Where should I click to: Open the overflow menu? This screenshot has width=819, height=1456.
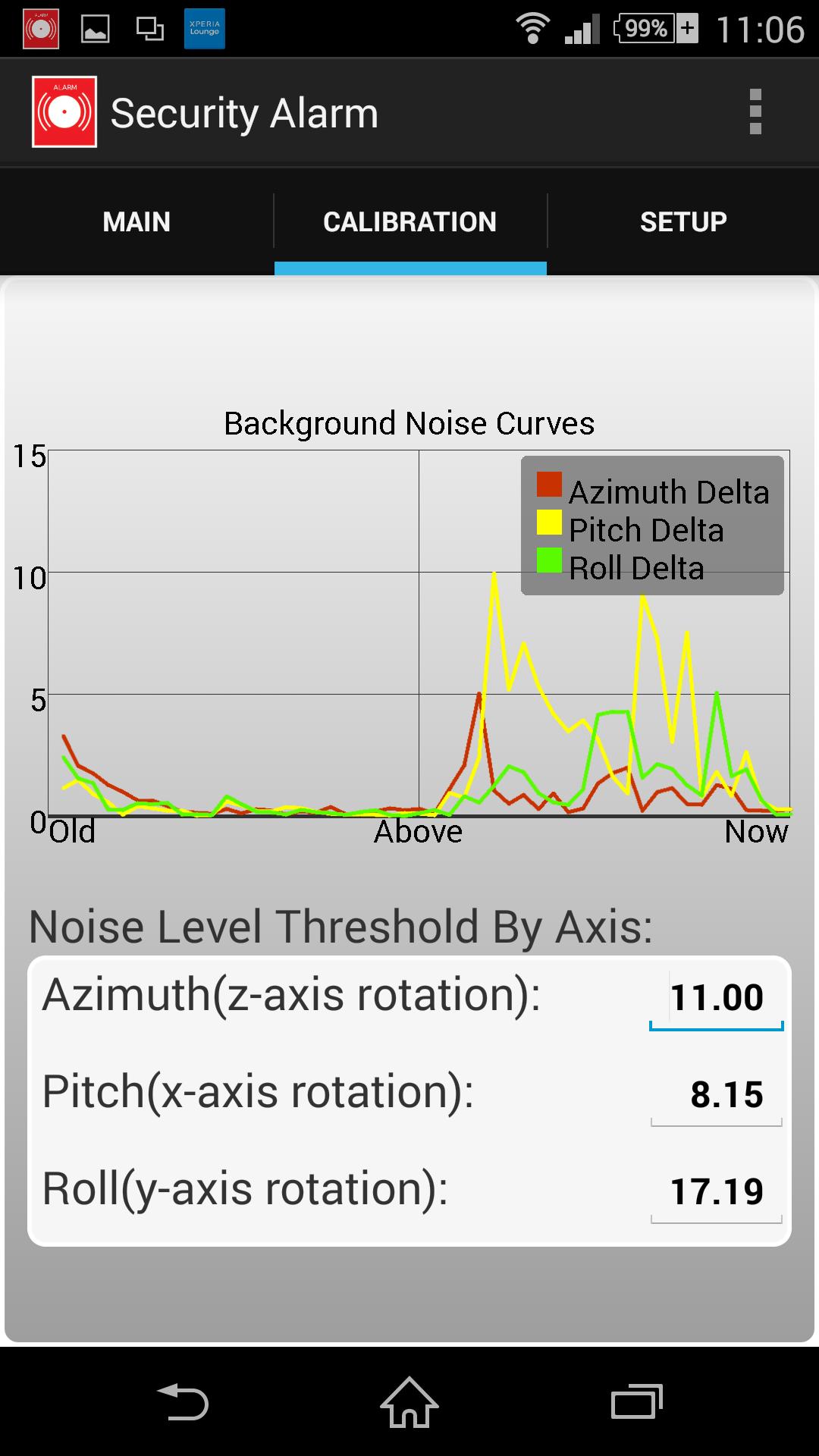tap(755, 112)
